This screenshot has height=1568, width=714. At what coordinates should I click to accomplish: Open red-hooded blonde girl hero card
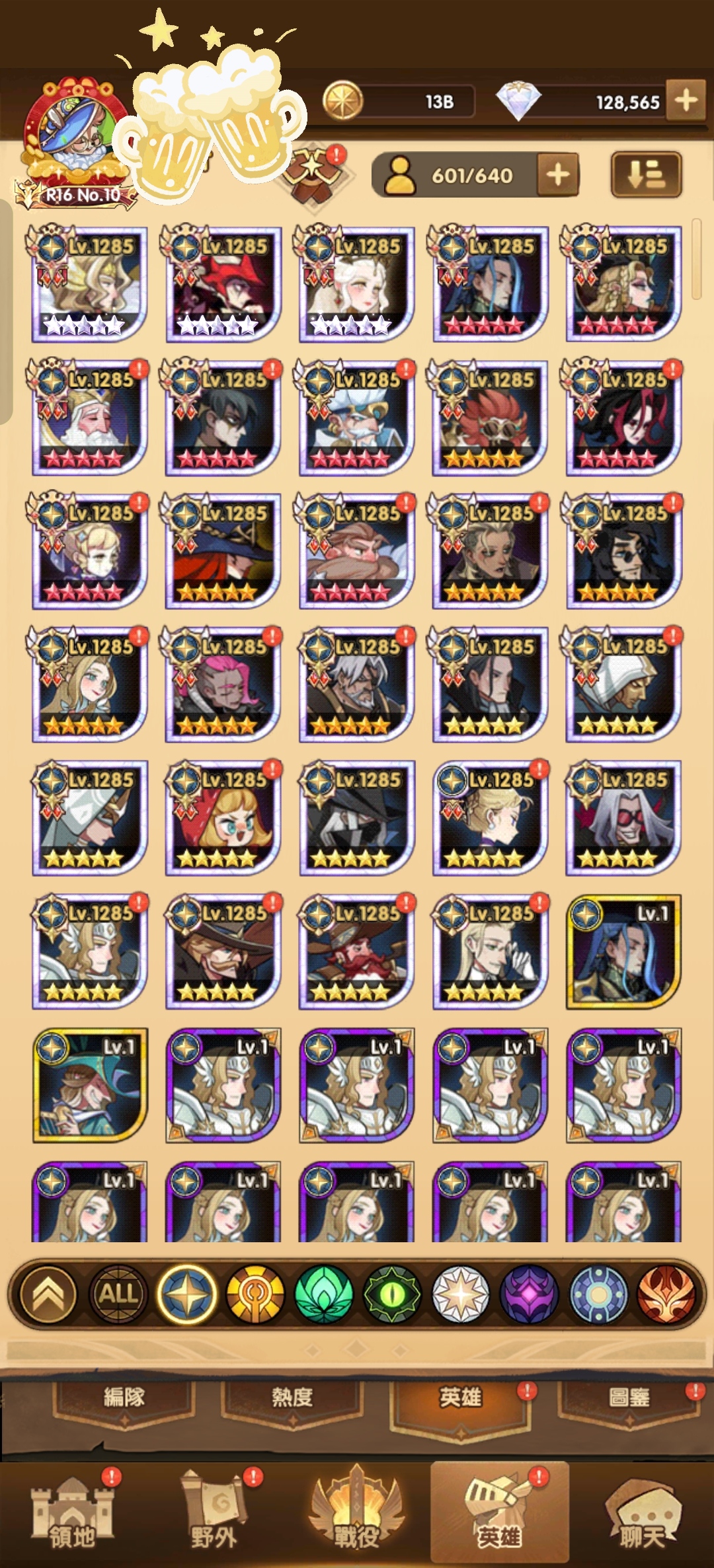coord(223,818)
